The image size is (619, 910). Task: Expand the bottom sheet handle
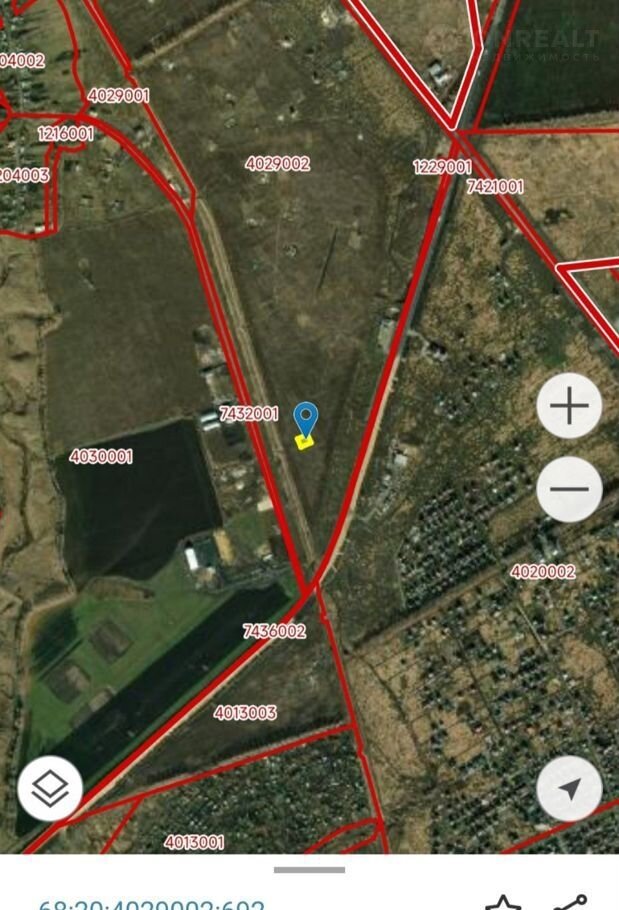coord(309,870)
